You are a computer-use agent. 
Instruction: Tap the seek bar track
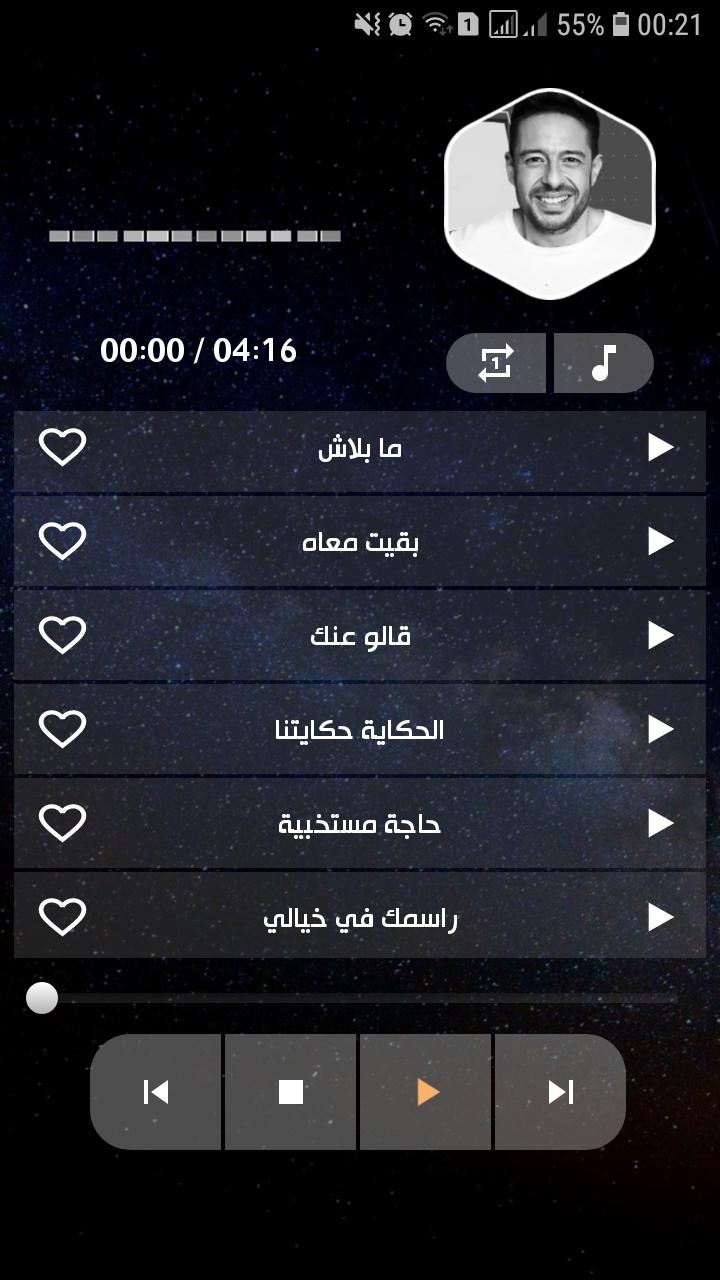pyautogui.click(x=360, y=998)
